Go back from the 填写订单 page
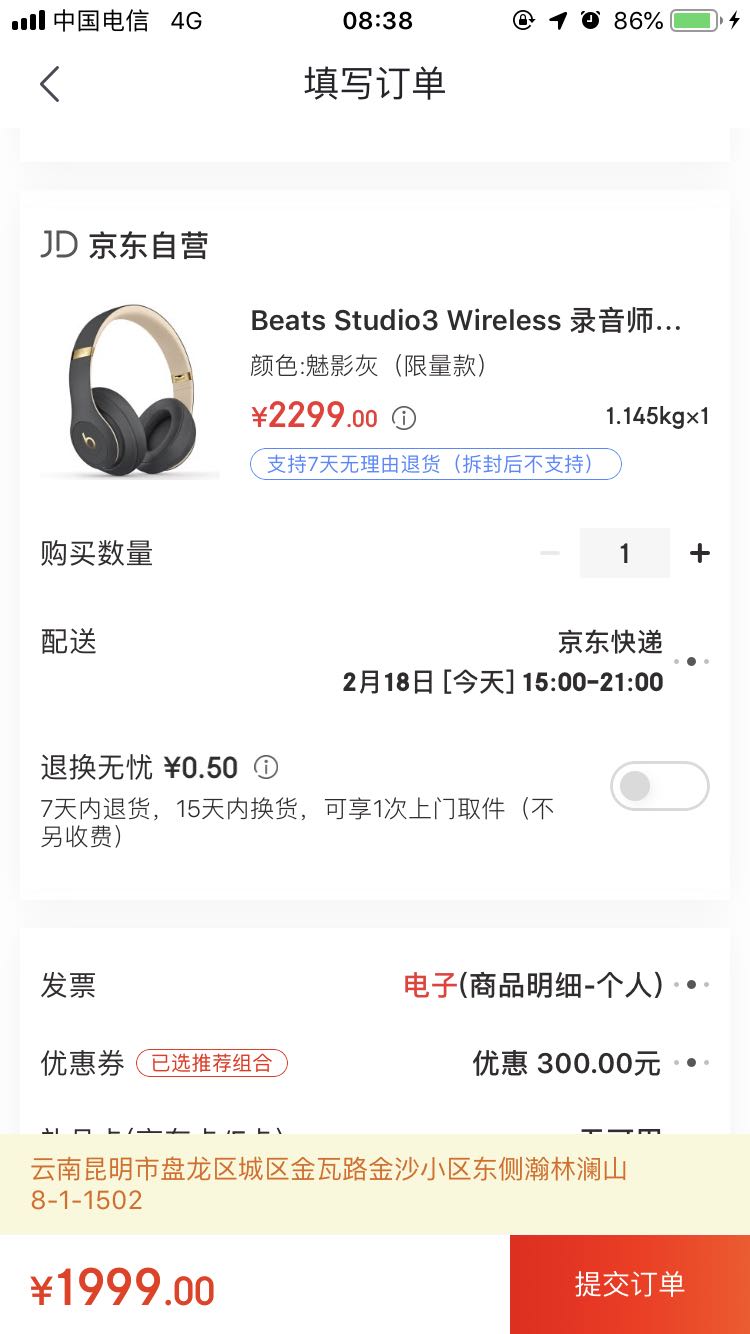 click(50, 84)
